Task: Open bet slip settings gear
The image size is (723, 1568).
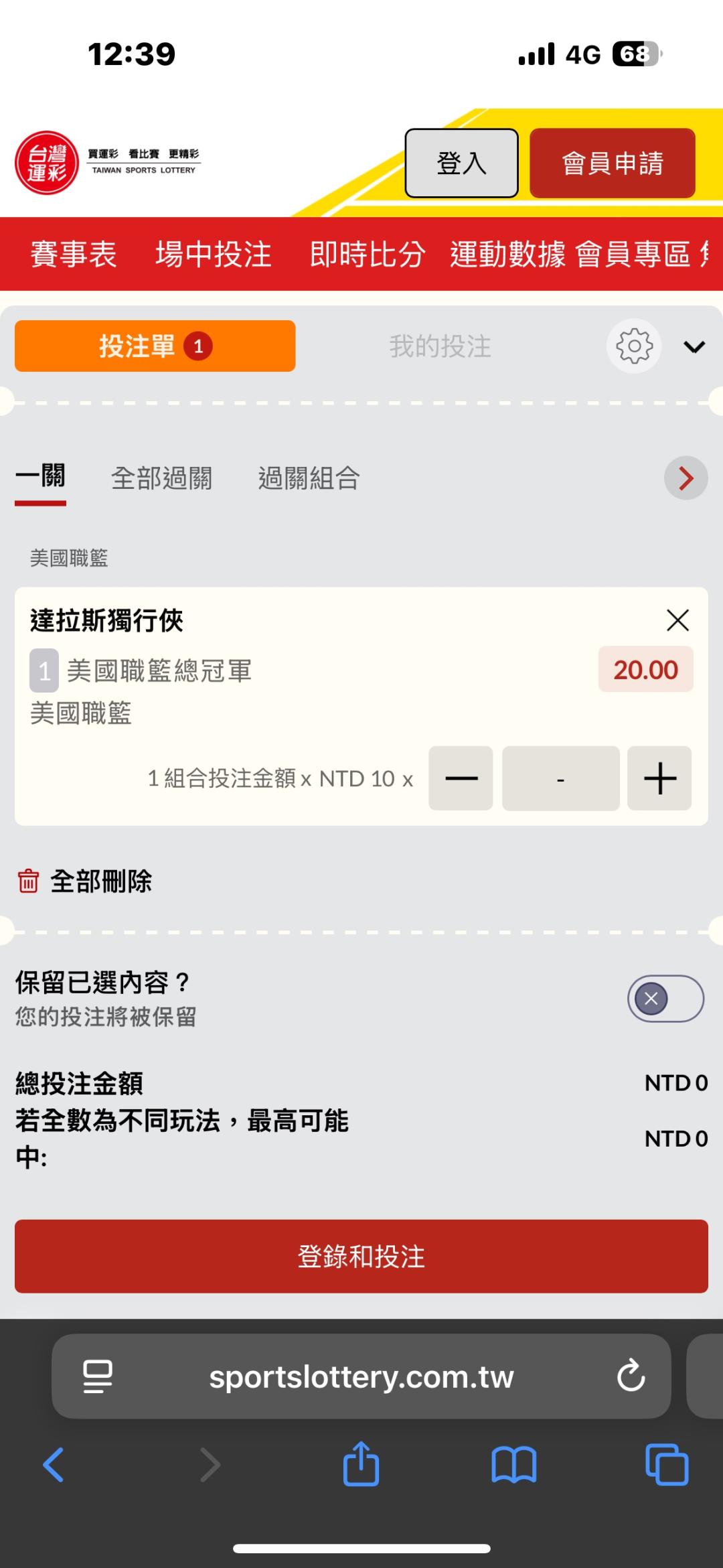Action: tap(634, 346)
